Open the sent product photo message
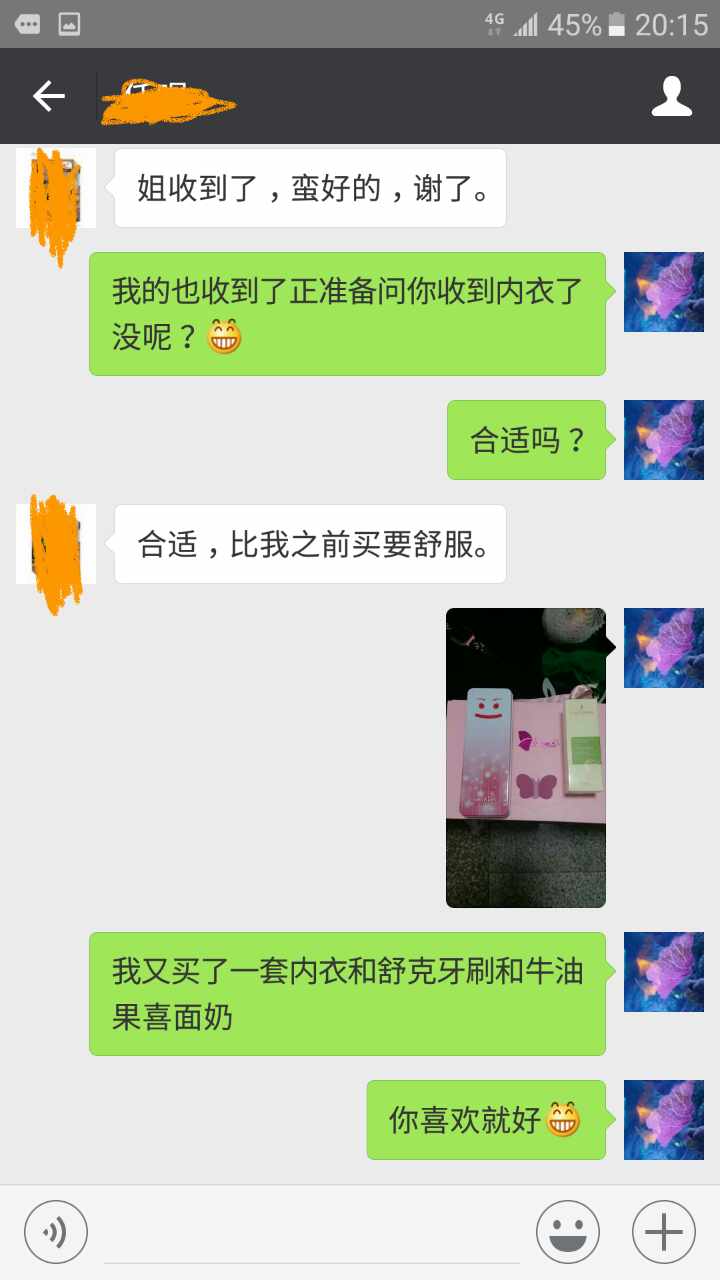Screen dimensions: 720x1280 tap(525, 757)
